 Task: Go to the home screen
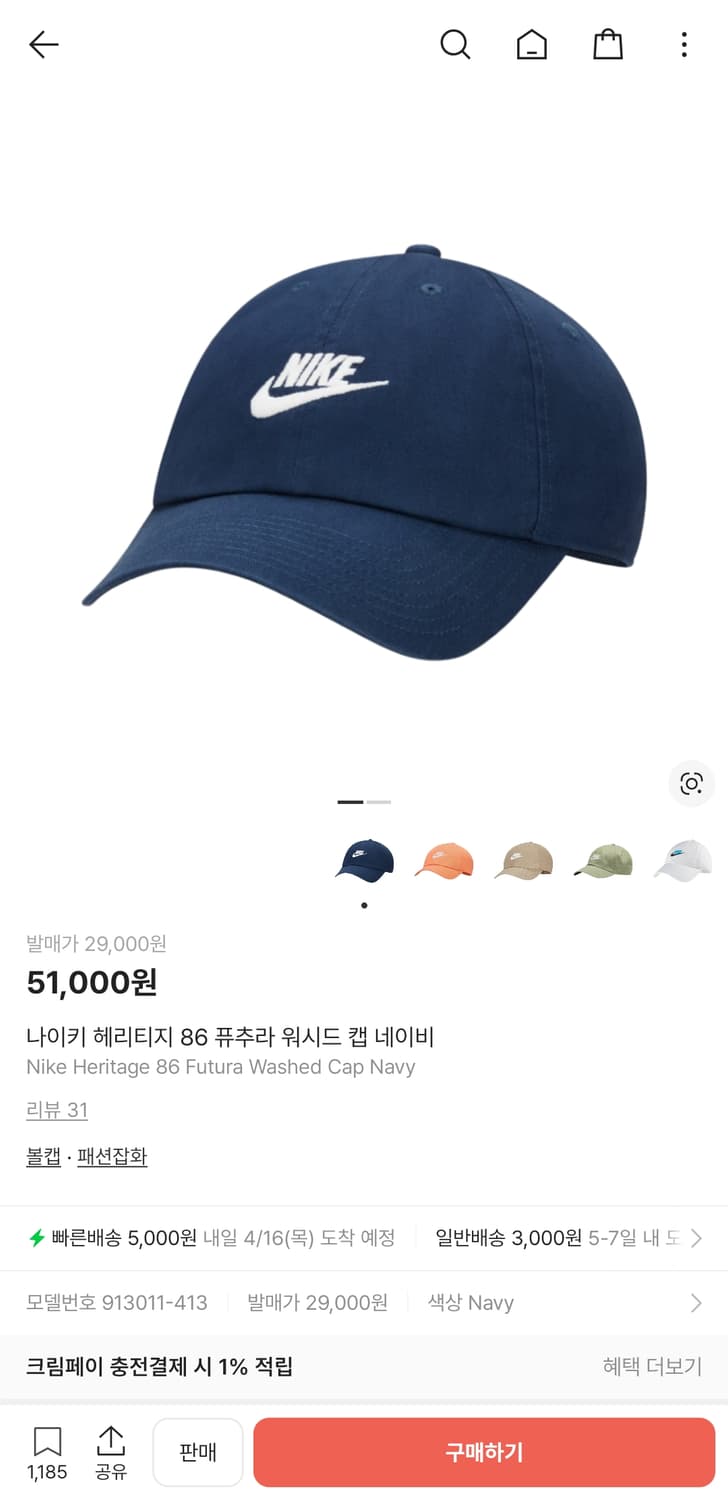pos(532,44)
